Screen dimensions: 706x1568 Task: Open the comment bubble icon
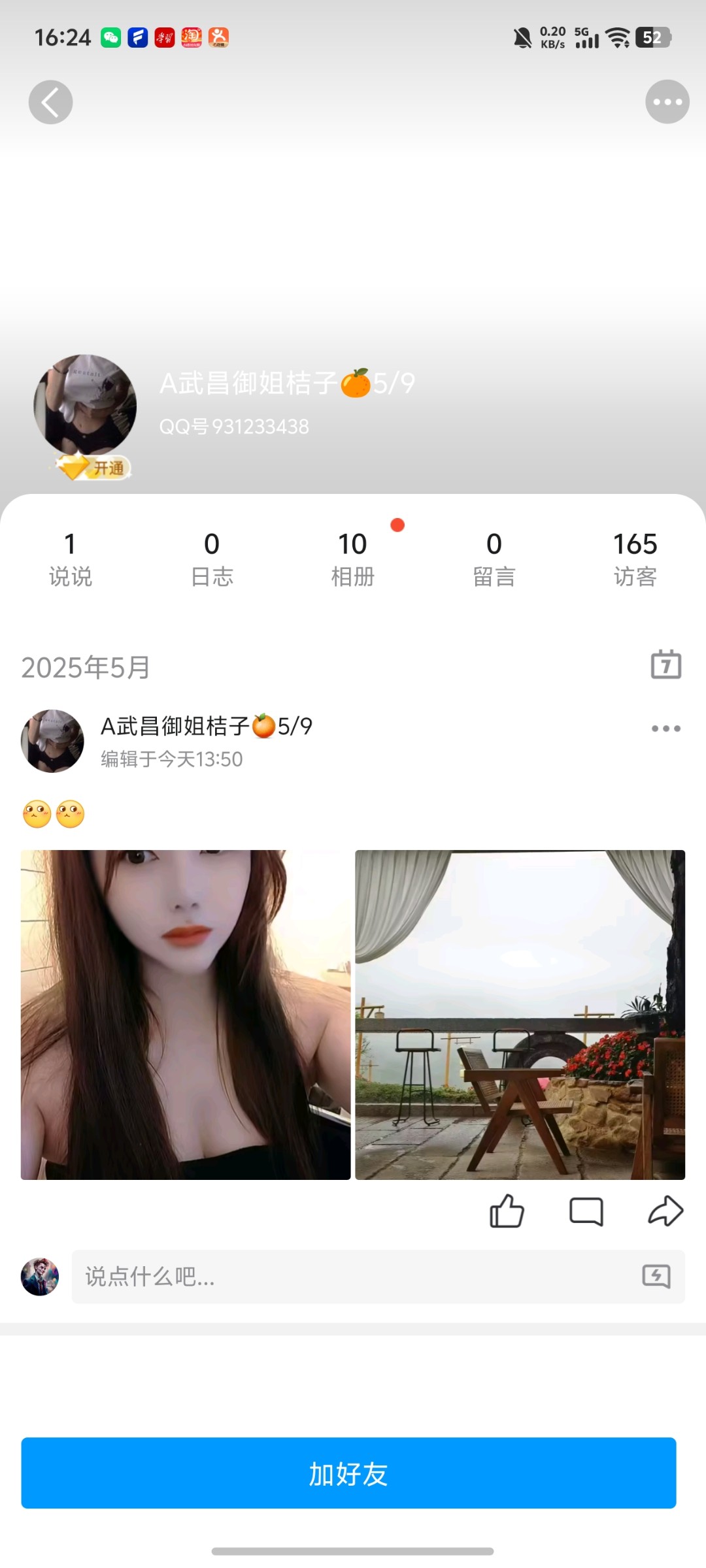point(585,1211)
